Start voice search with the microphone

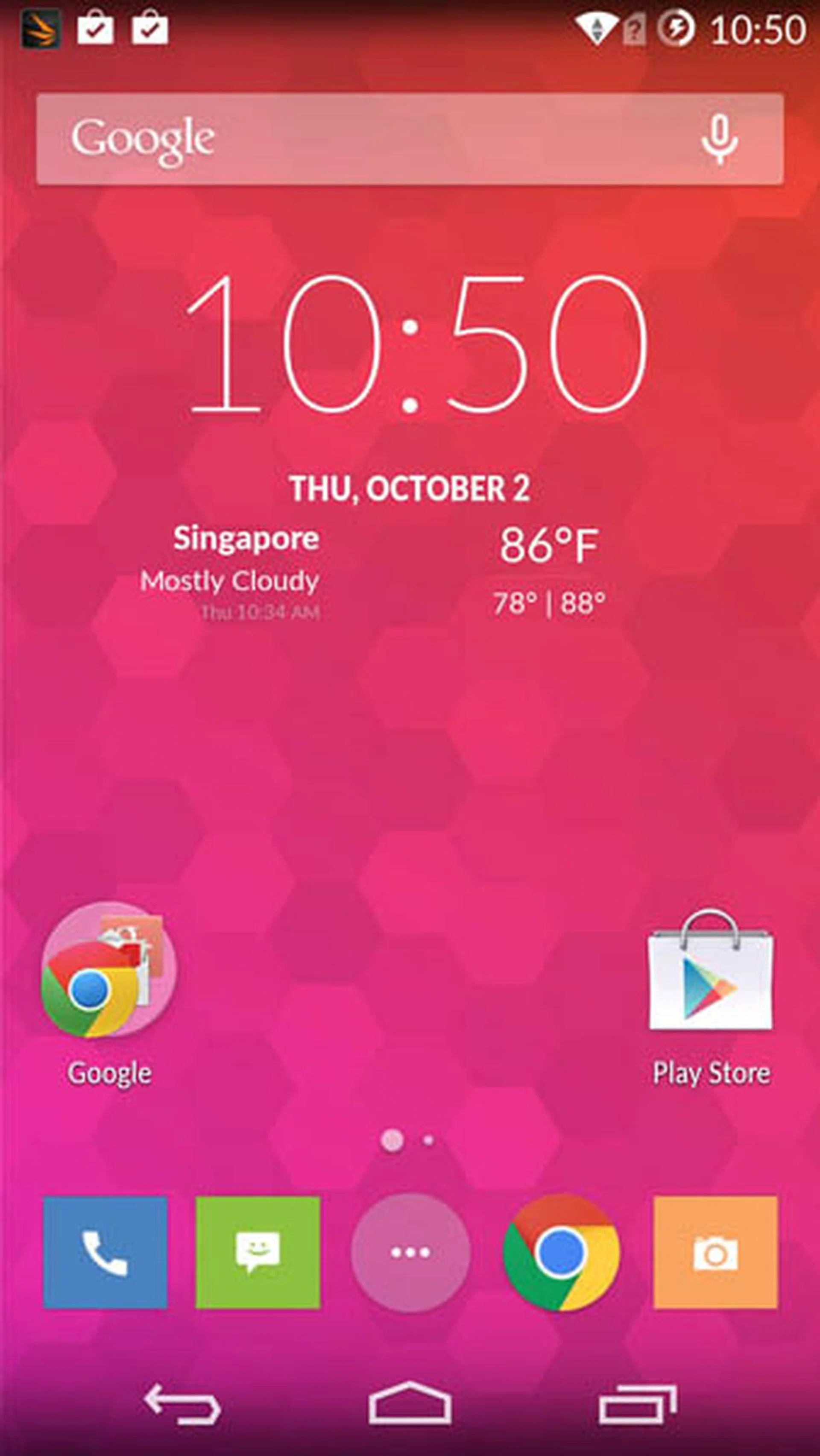click(x=719, y=139)
